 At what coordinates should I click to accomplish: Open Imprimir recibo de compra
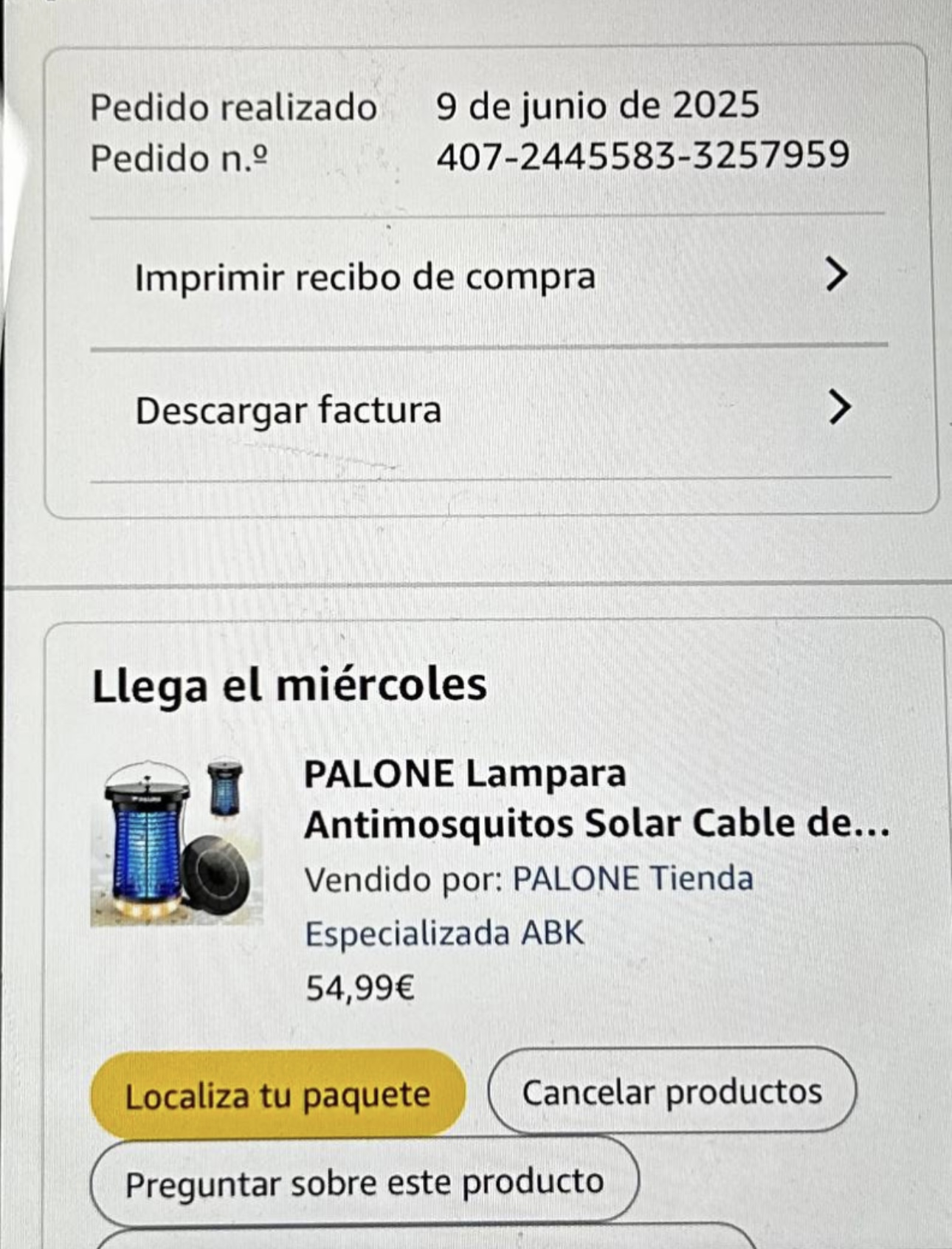(487, 278)
